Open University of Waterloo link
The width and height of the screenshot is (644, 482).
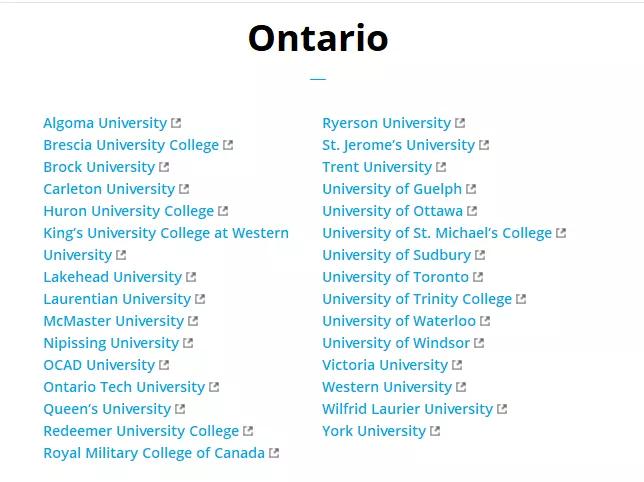[399, 321]
